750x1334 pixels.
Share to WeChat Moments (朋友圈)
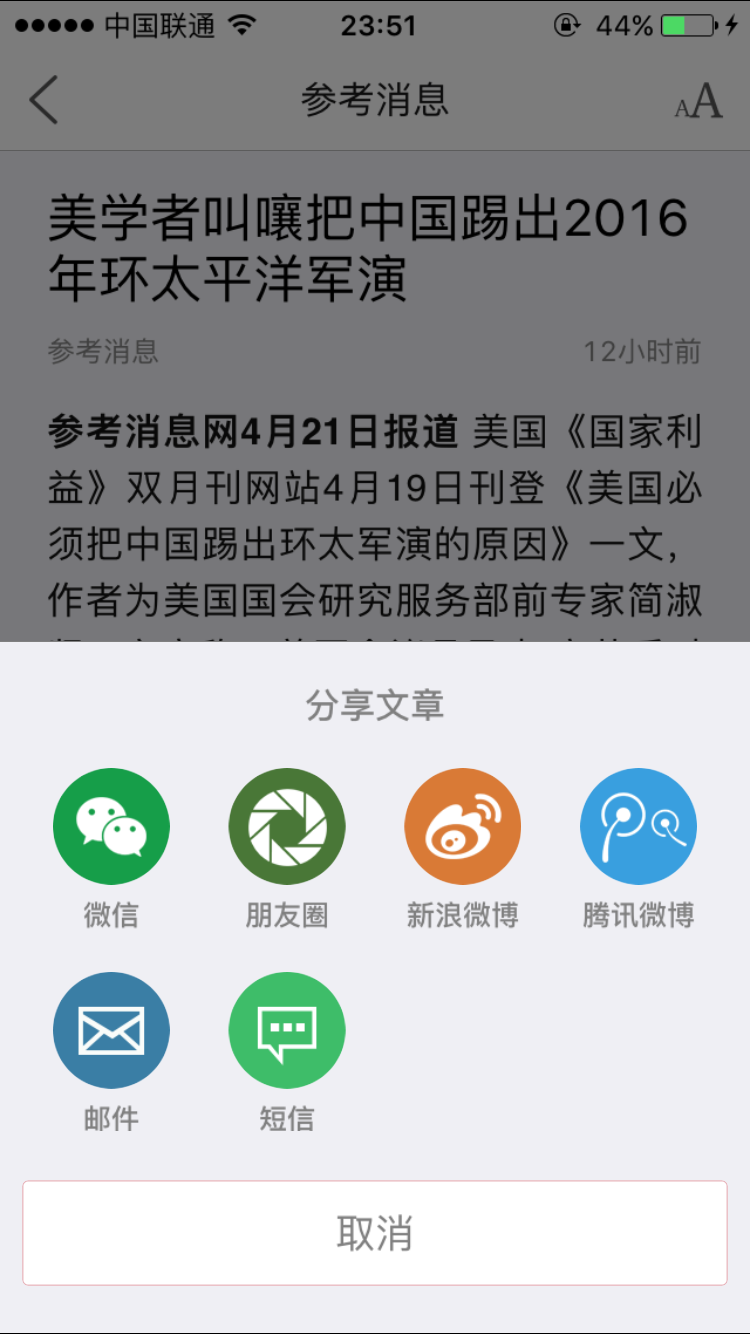[287, 826]
